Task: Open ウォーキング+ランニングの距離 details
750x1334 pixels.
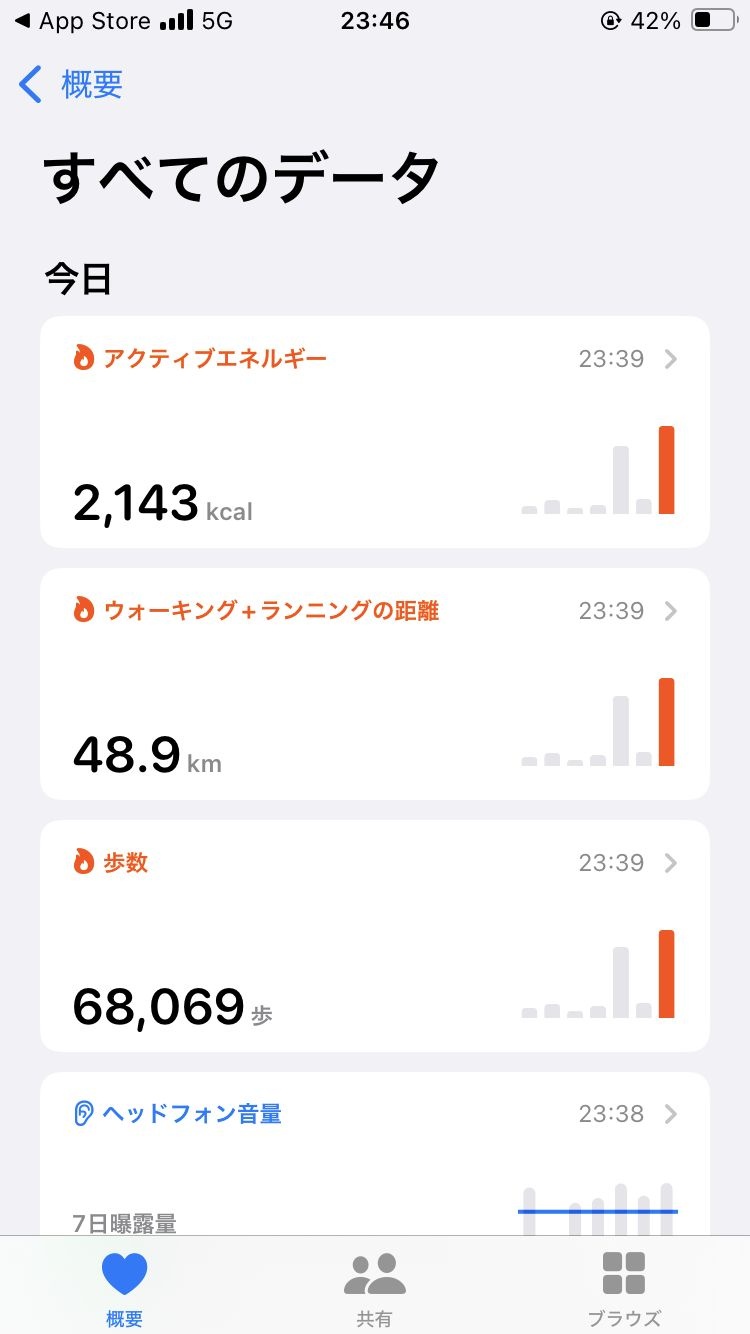Action: point(375,684)
